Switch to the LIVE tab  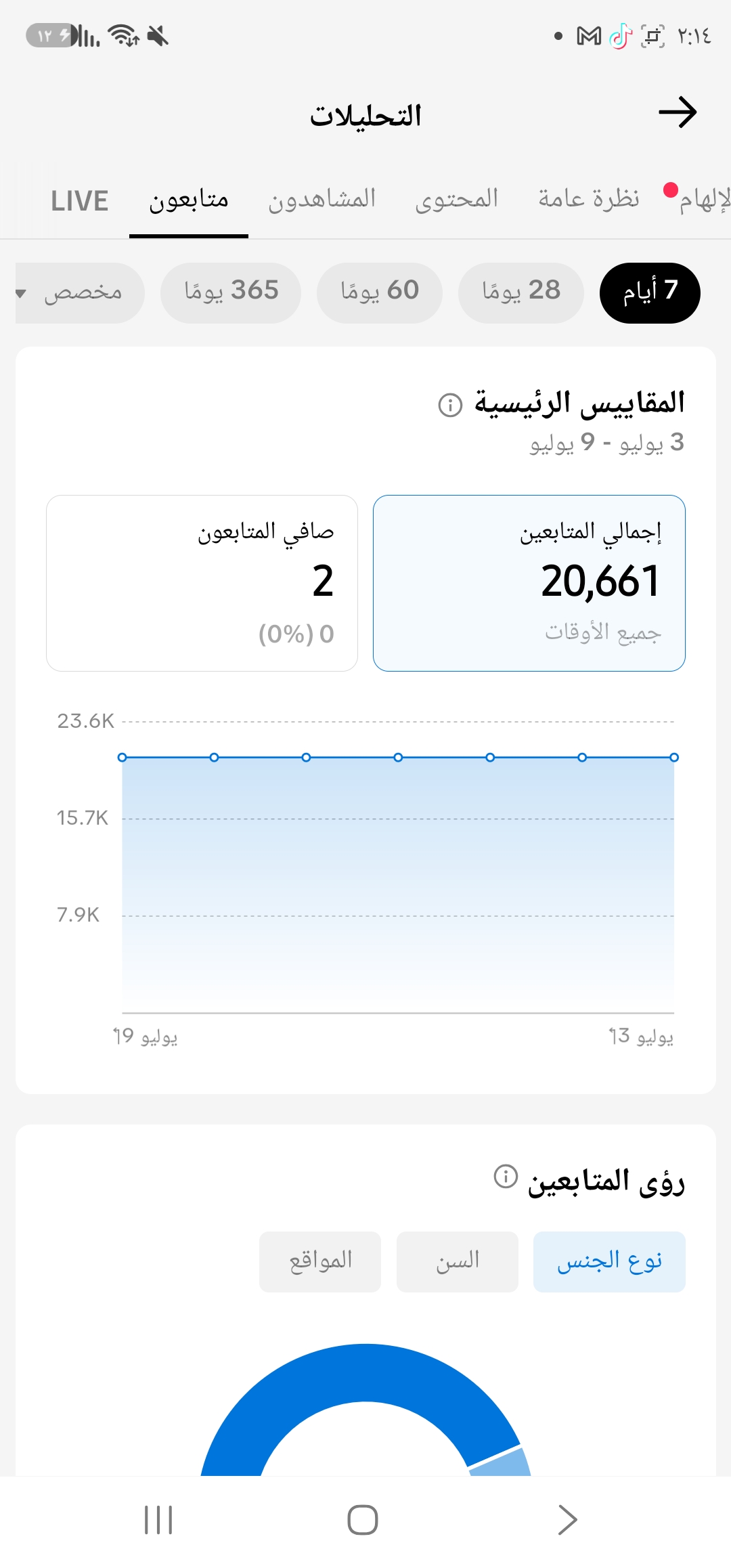80,201
